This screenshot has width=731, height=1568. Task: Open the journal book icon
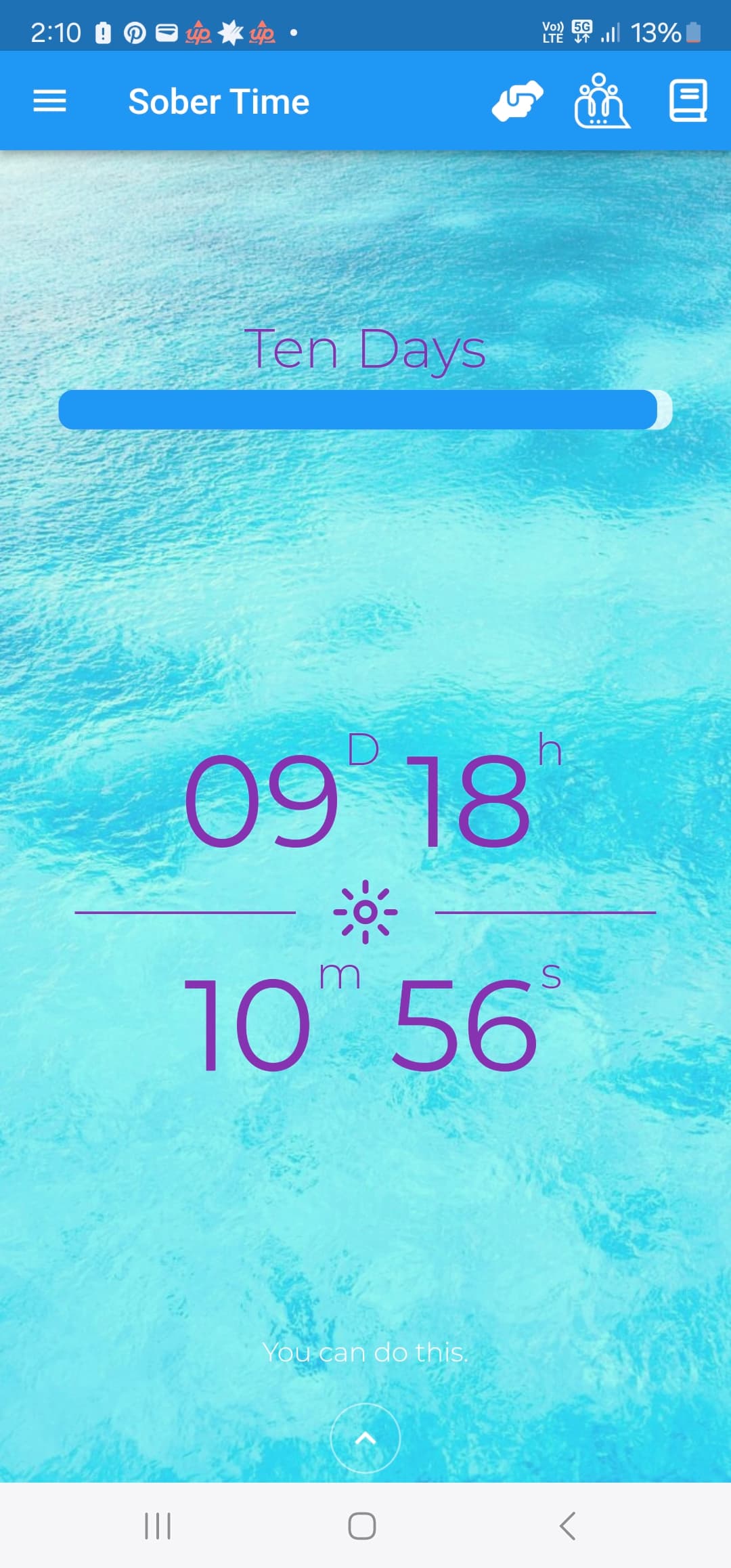[x=688, y=102]
